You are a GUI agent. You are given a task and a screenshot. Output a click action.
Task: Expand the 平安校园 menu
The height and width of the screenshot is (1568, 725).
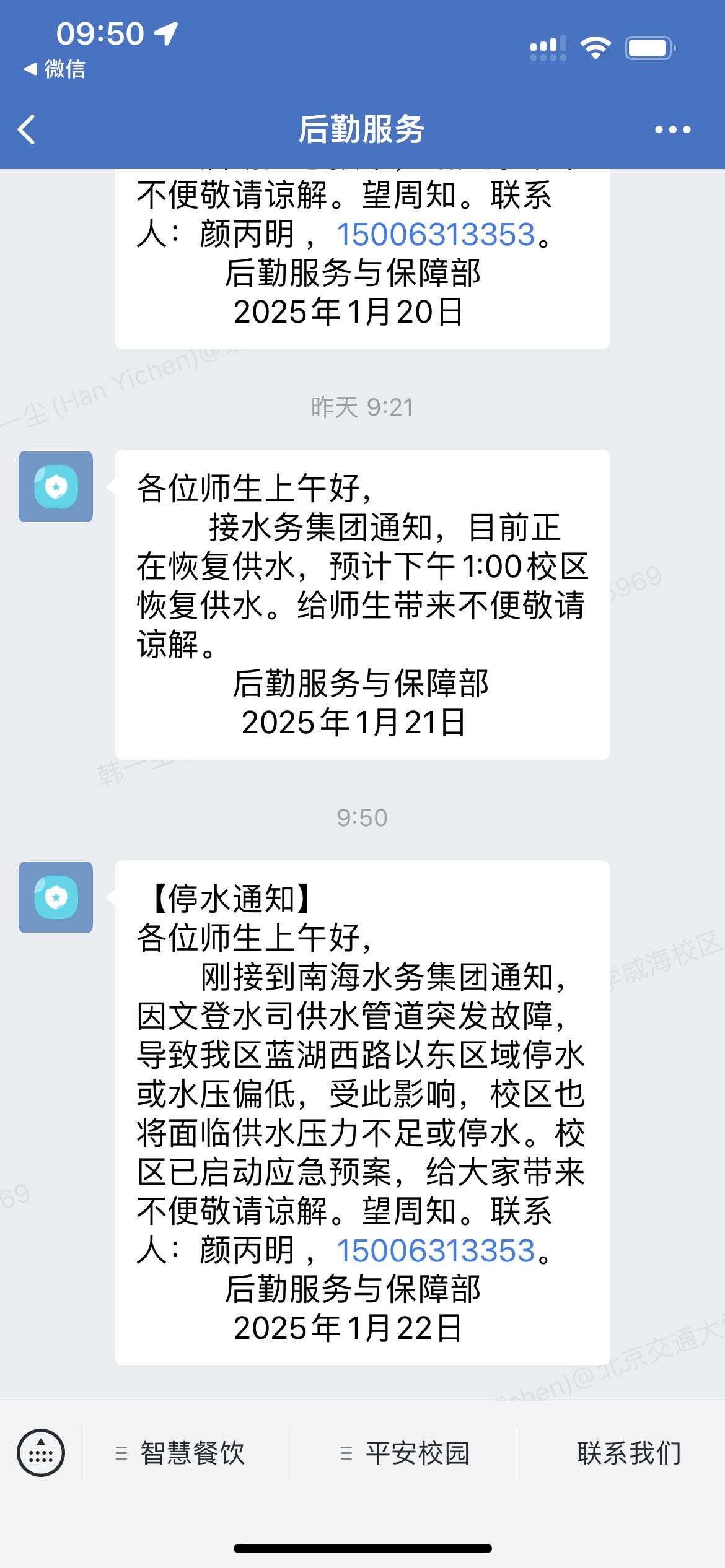(405, 1453)
